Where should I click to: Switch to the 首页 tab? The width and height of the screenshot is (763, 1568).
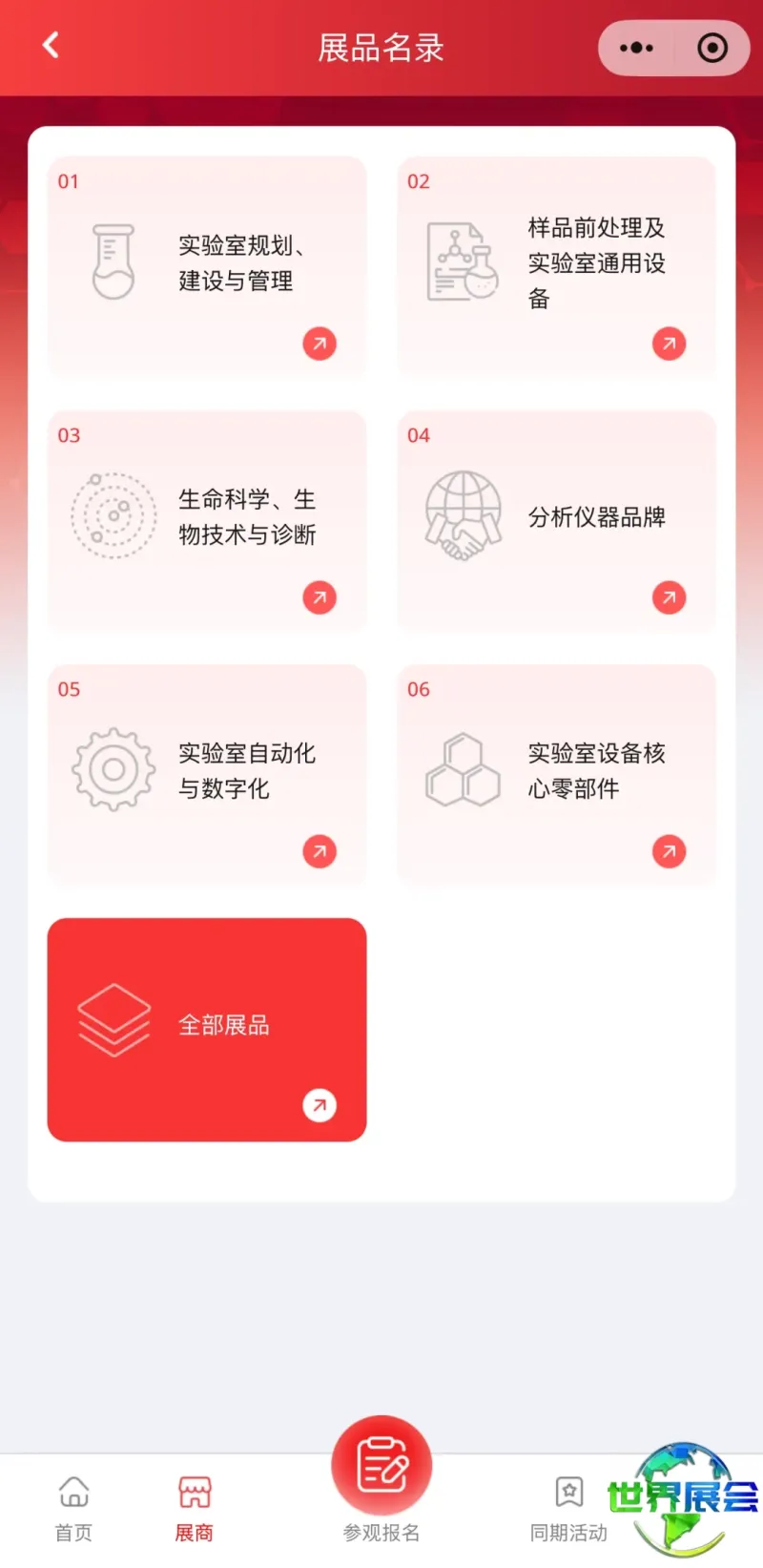point(73,1509)
